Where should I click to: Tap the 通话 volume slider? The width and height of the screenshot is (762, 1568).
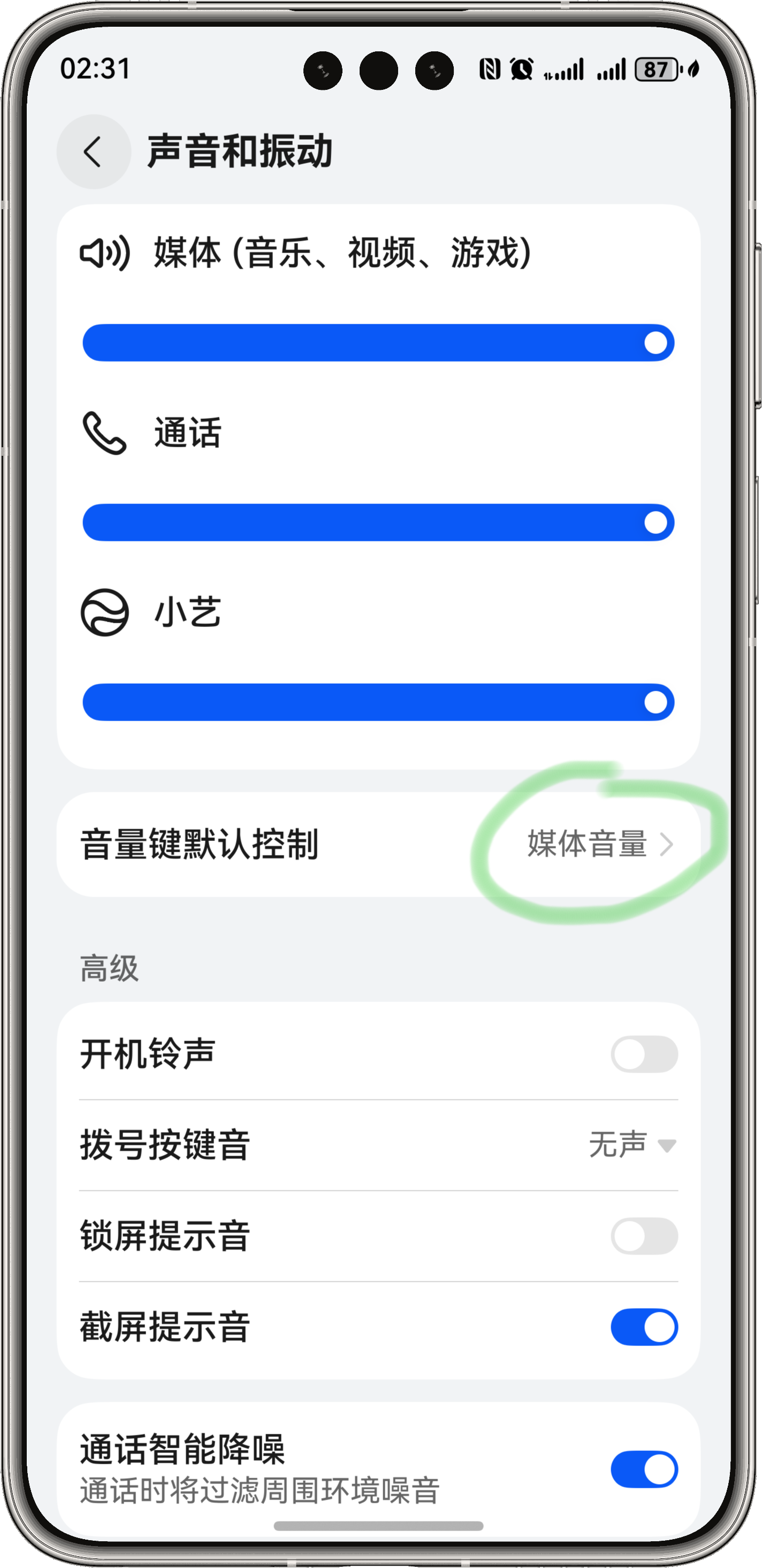[378, 522]
